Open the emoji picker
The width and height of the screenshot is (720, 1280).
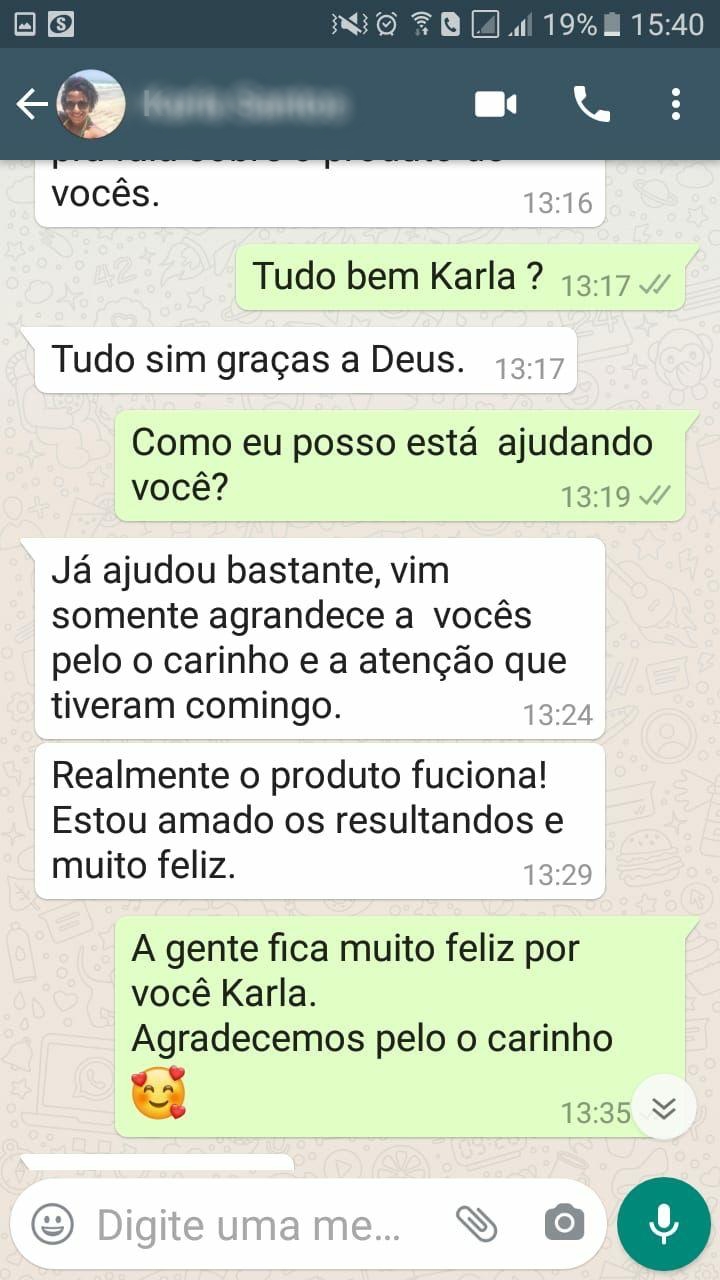[52, 1224]
